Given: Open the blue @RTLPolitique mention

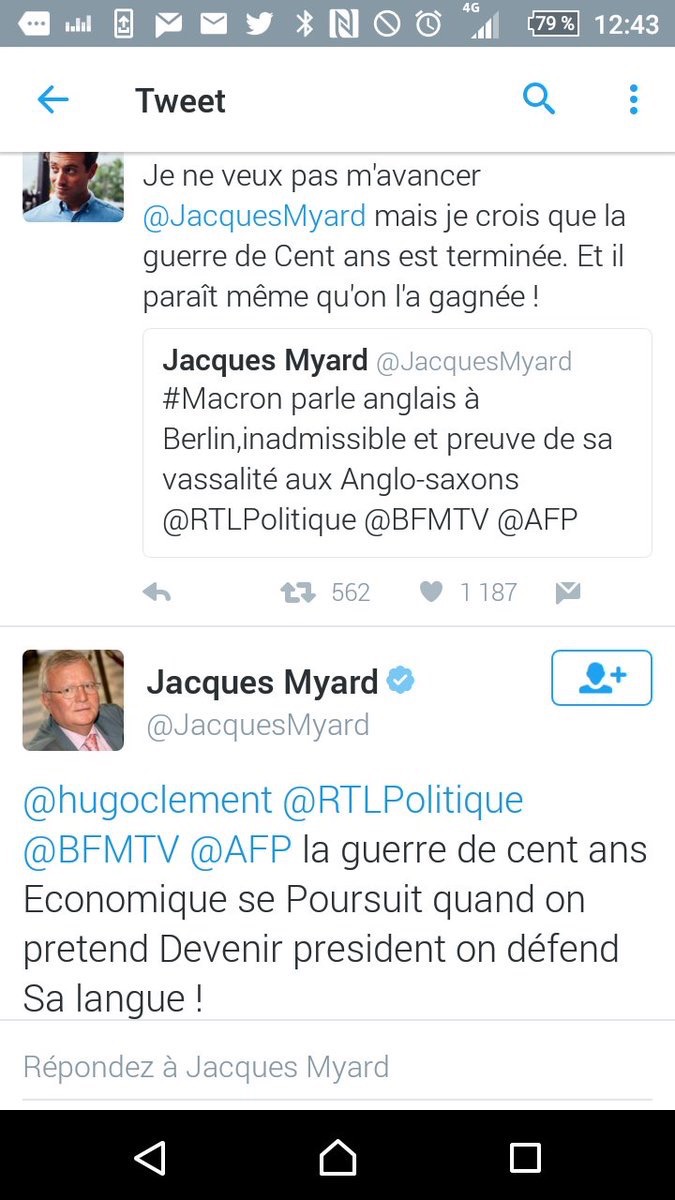Looking at the screenshot, I should click(403, 800).
